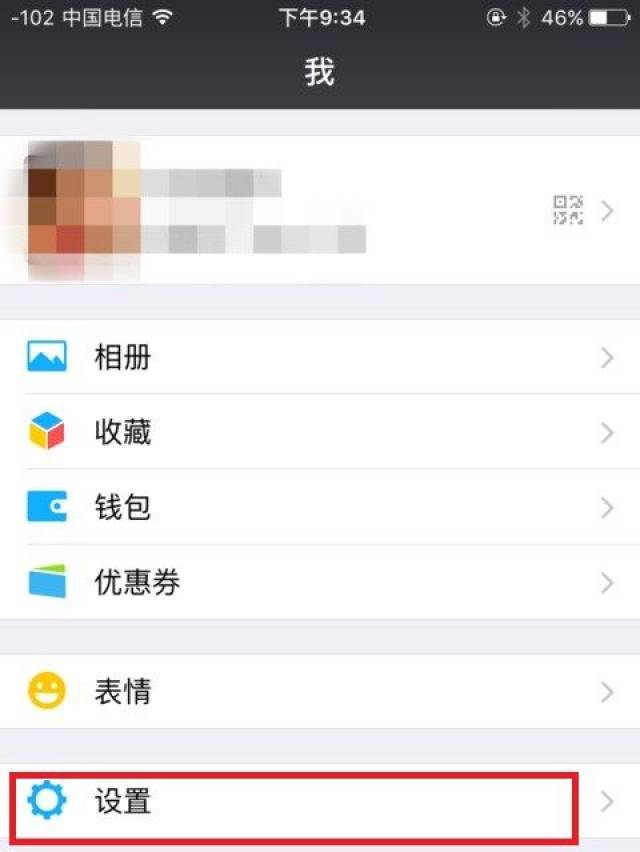The image size is (640, 852).
Task: Open 优惠券 coupons
Action: click(320, 582)
